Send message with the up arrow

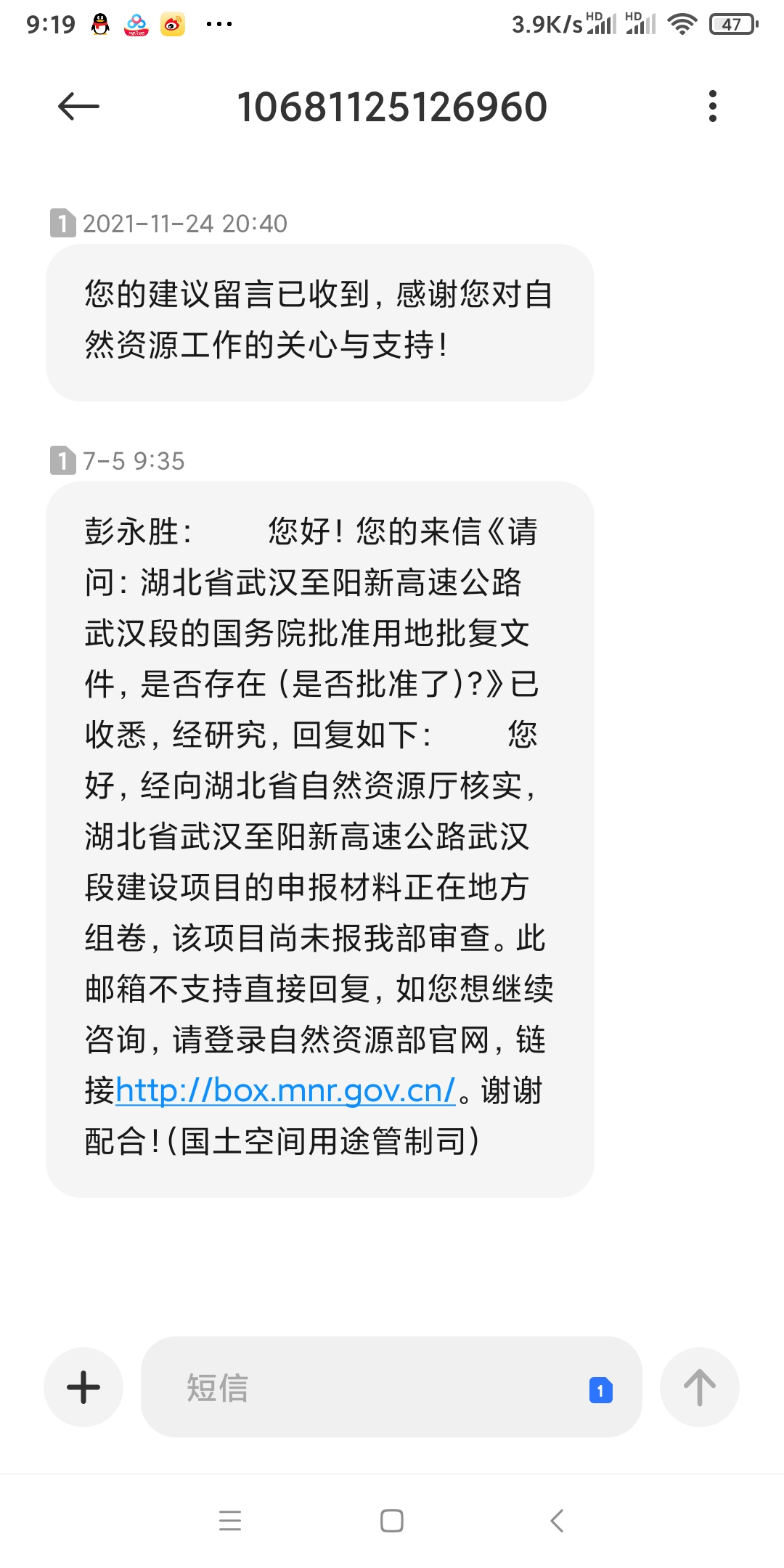pyautogui.click(x=699, y=1387)
